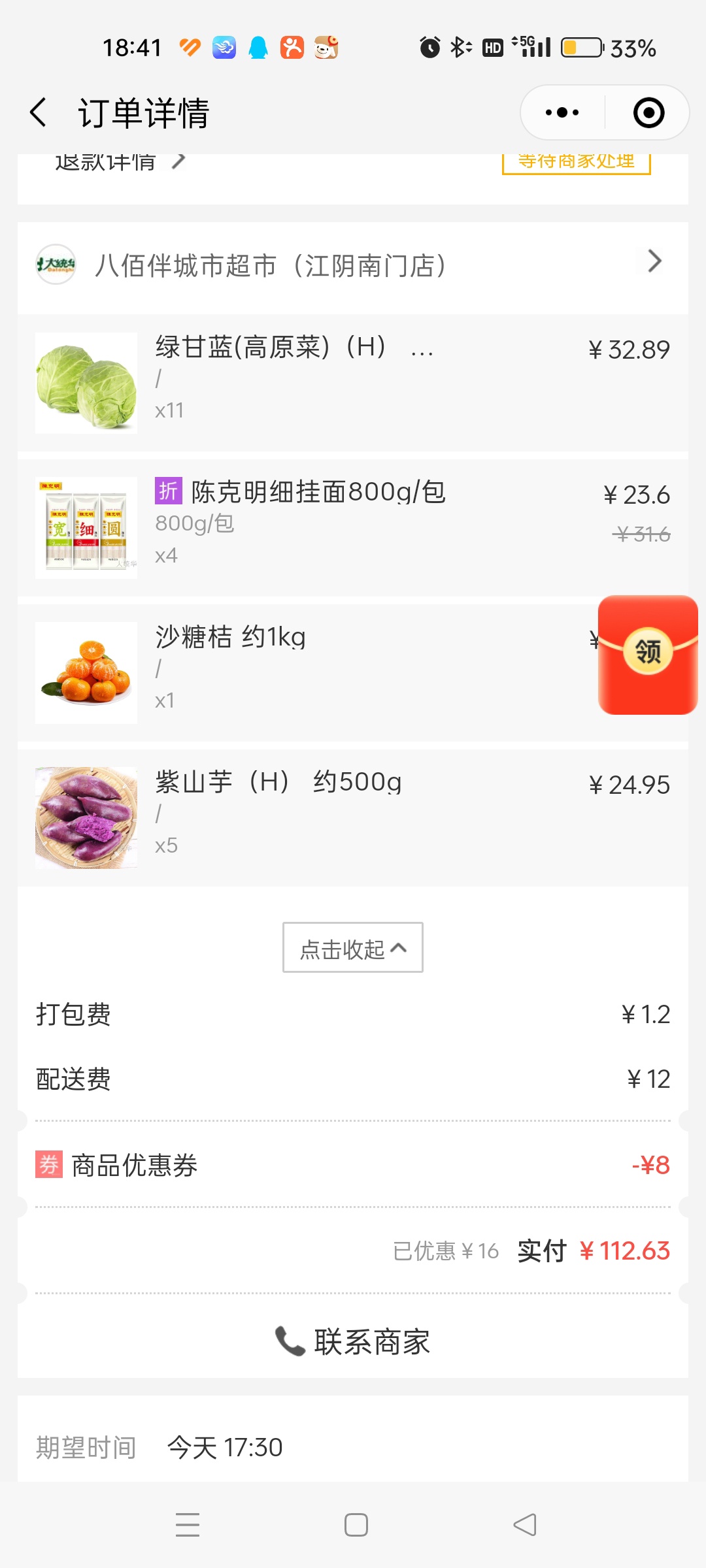Collapse the item list with 点击收起
This screenshot has width=706, height=1568.
353,947
